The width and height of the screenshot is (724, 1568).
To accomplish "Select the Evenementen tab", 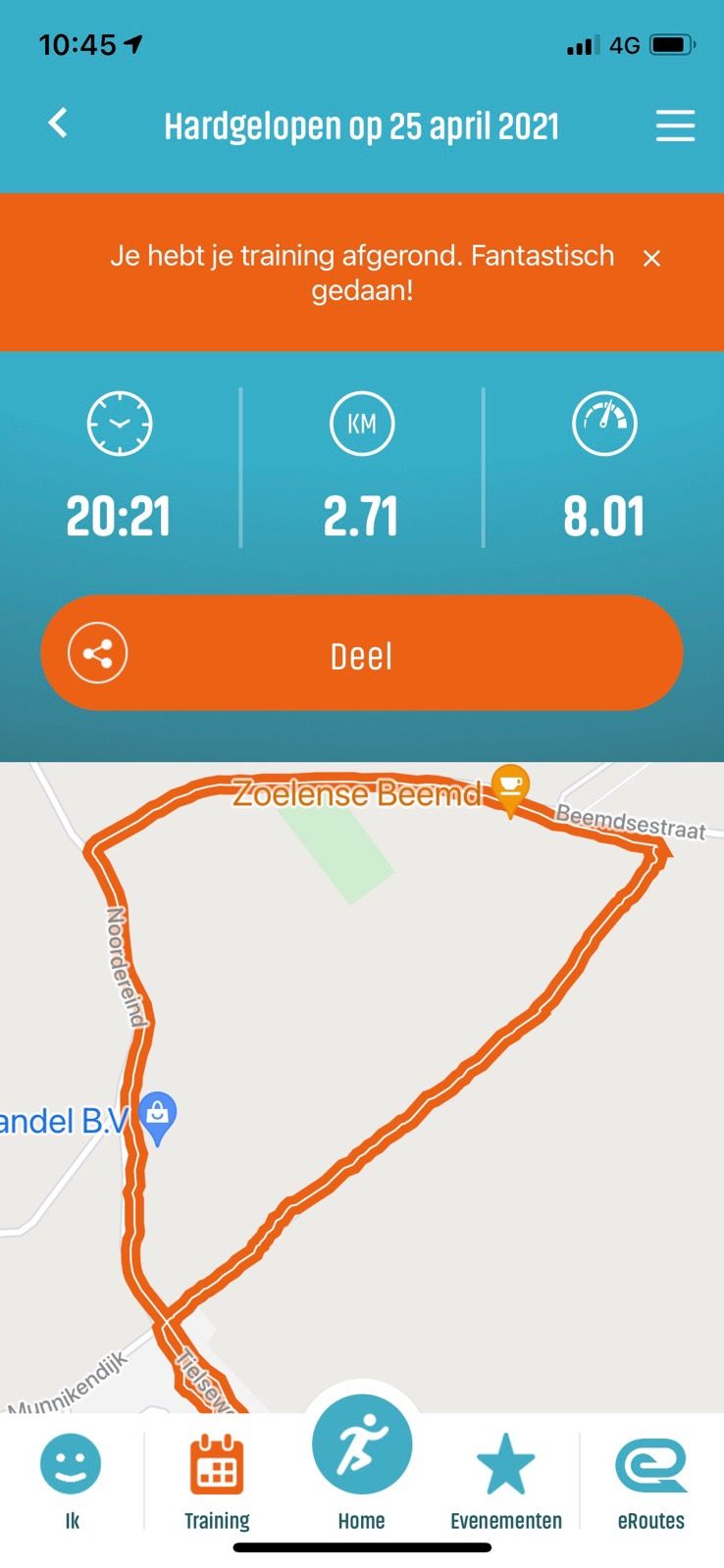I will (506, 1479).
